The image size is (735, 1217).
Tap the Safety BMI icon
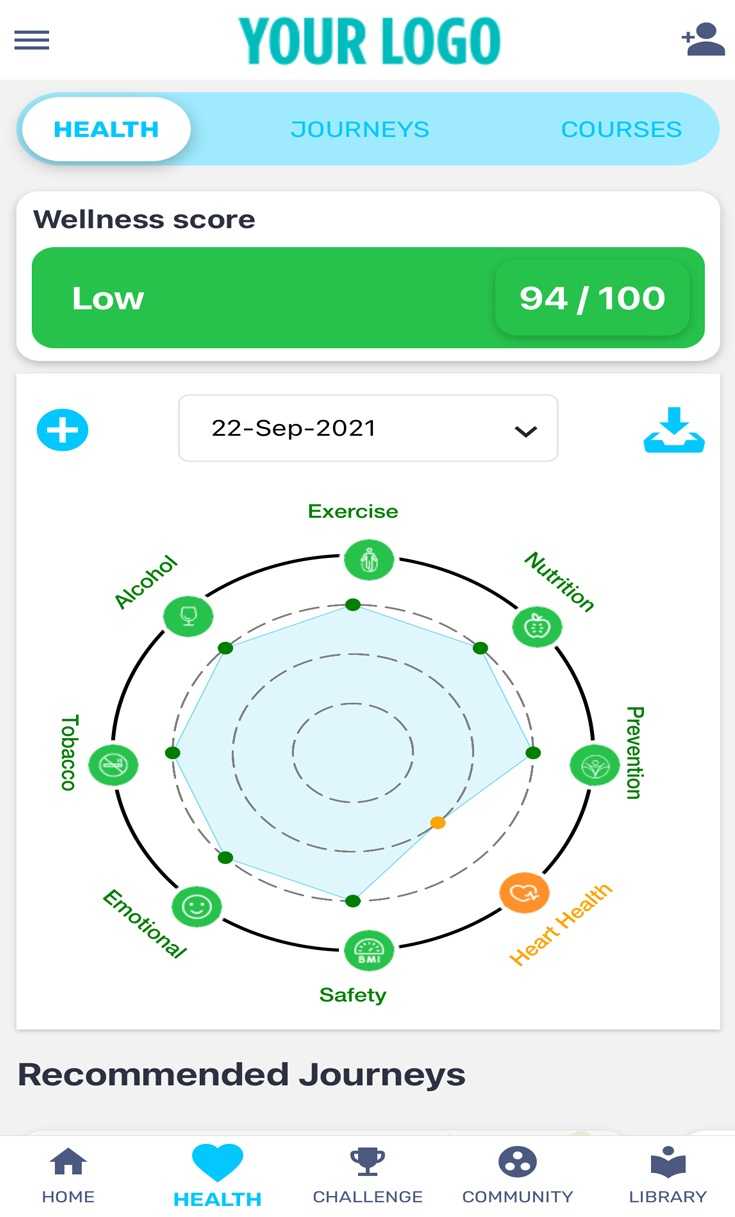(x=369, y=950)
